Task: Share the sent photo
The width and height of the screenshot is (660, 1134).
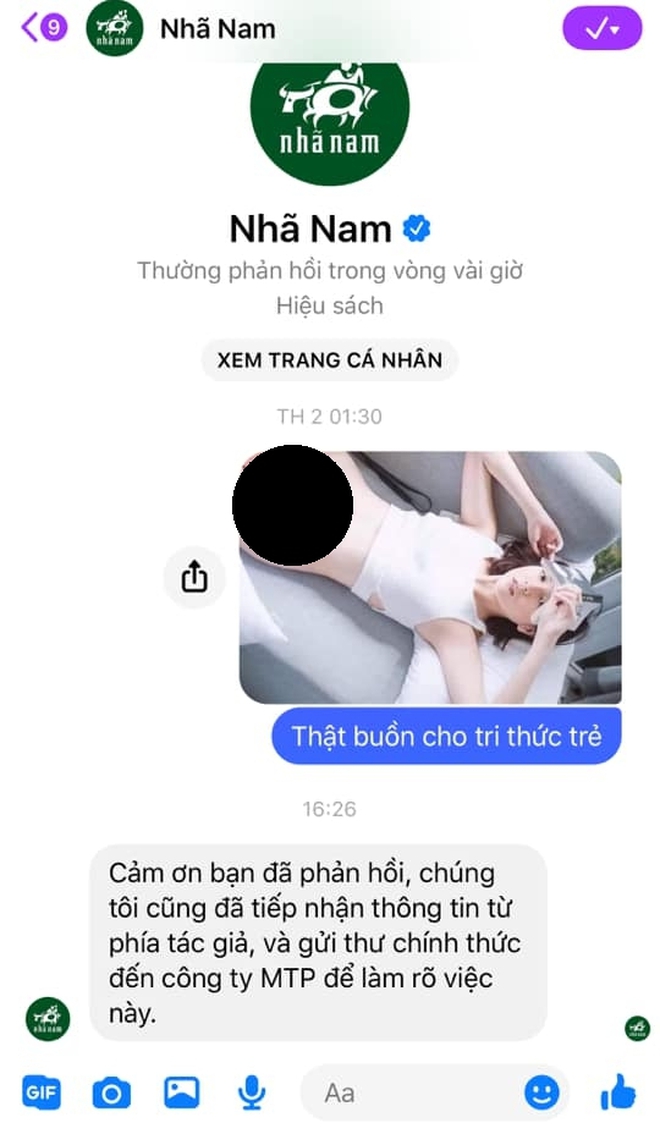Action: pyautogui.click(x=194, y=577)
